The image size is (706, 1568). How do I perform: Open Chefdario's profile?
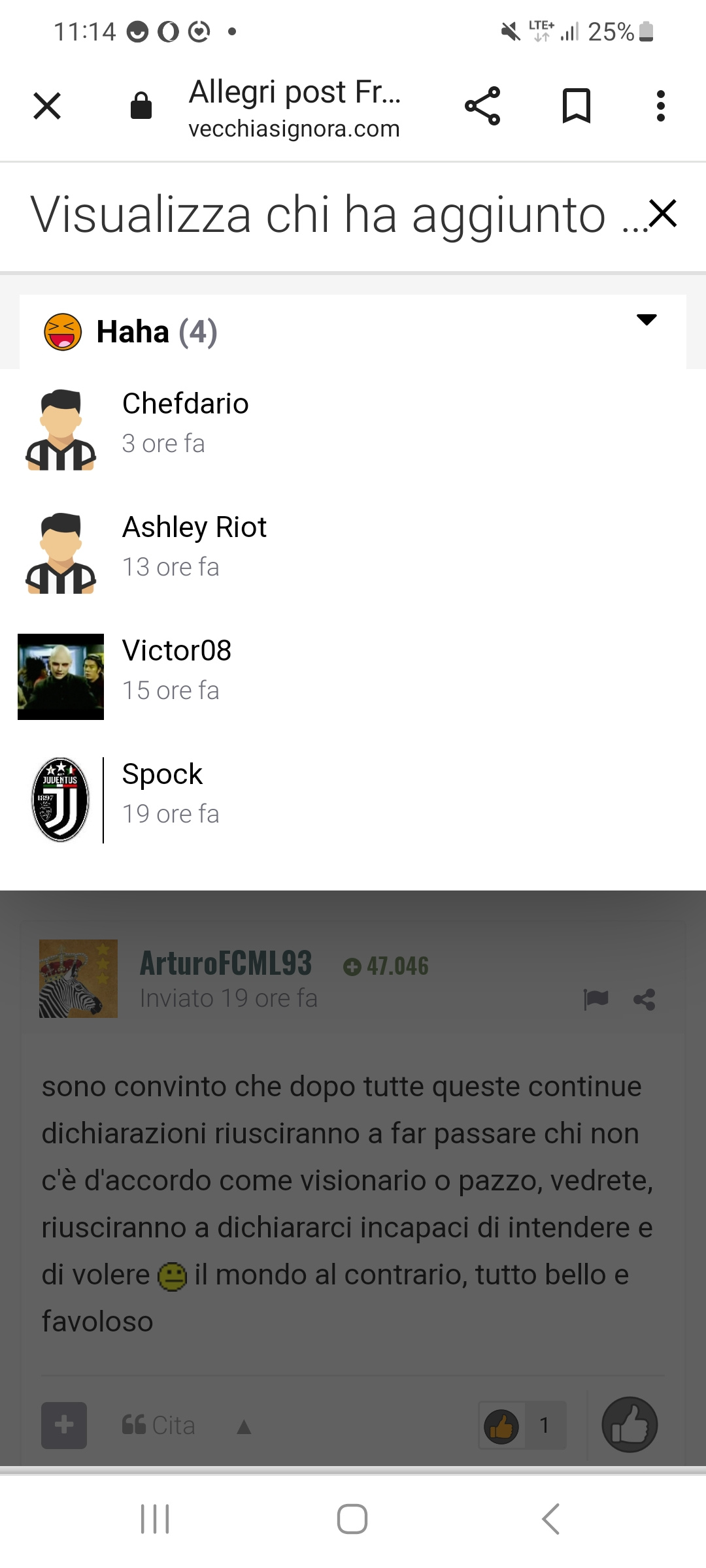point(186,404)
